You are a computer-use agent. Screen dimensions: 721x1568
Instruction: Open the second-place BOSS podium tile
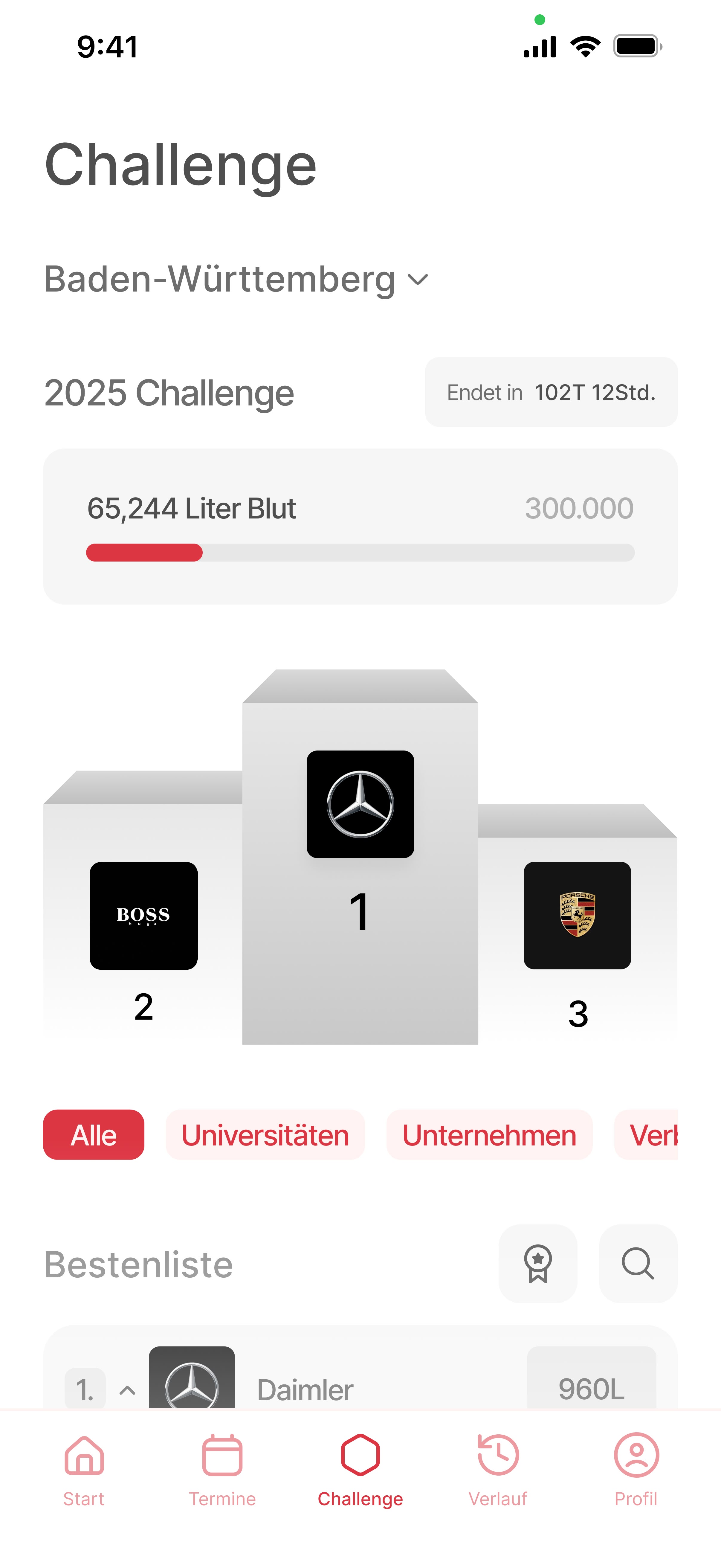(143, 916)
